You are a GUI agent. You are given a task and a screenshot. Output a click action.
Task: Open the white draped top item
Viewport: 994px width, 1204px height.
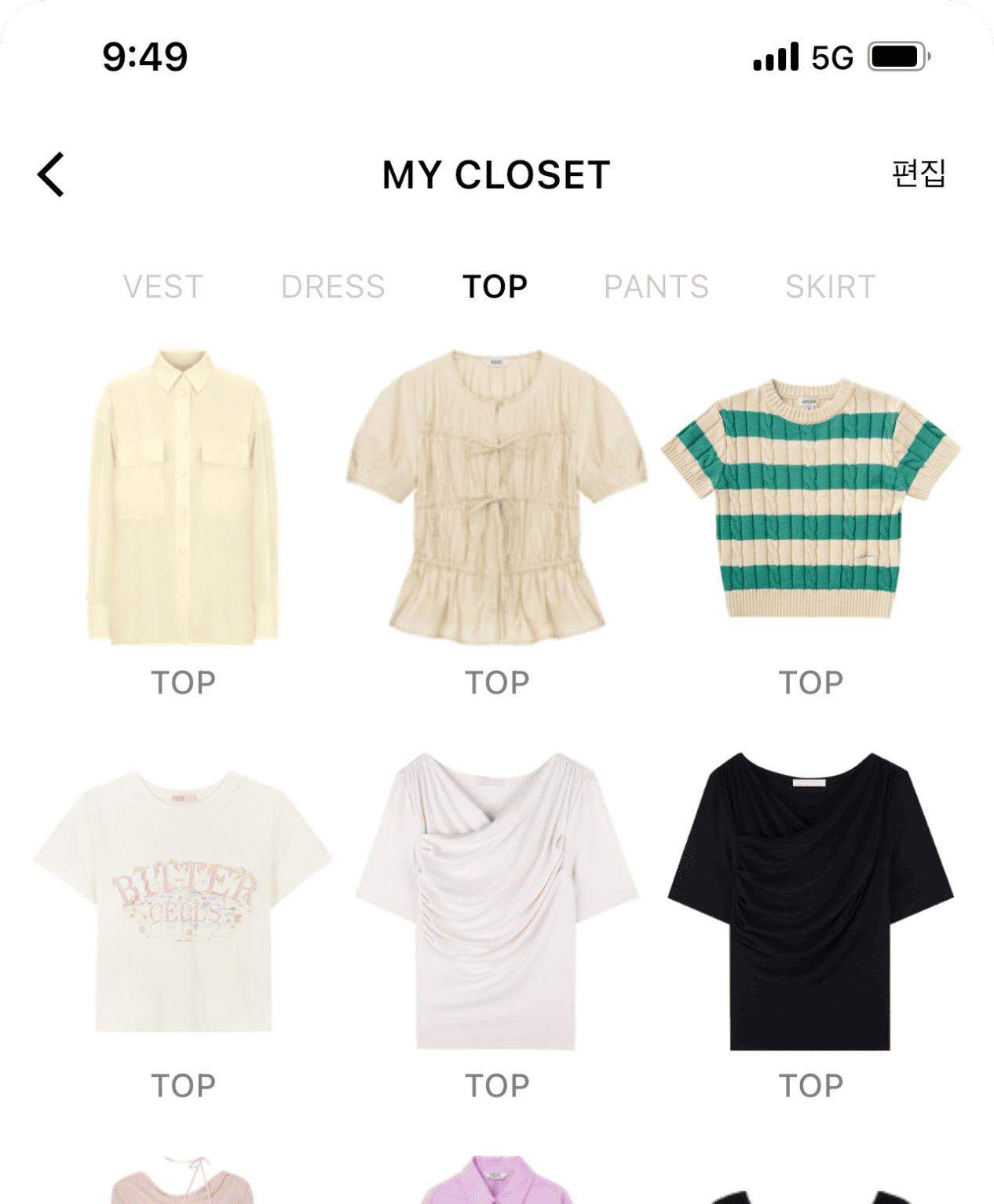tap(497, 903)
